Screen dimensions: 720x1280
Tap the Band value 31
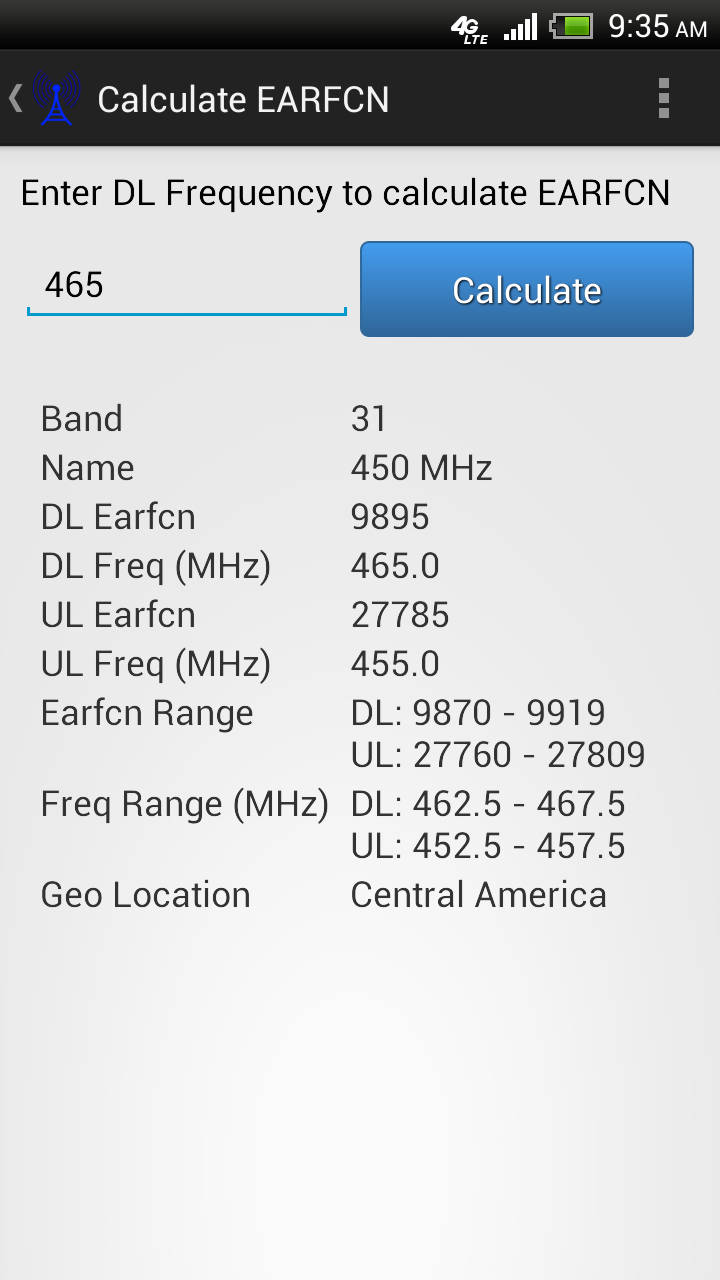pos(369,418)
